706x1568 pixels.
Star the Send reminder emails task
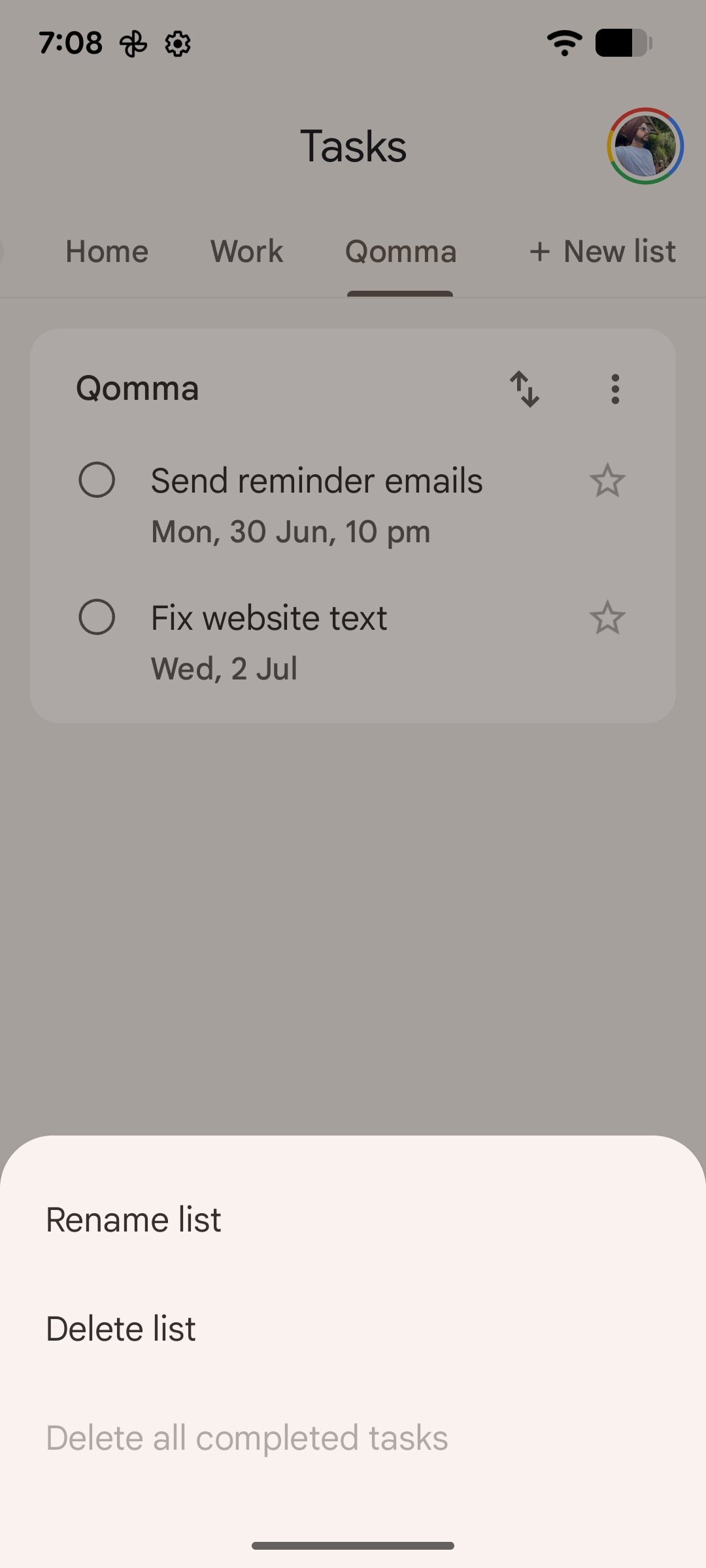pos(607,480)
